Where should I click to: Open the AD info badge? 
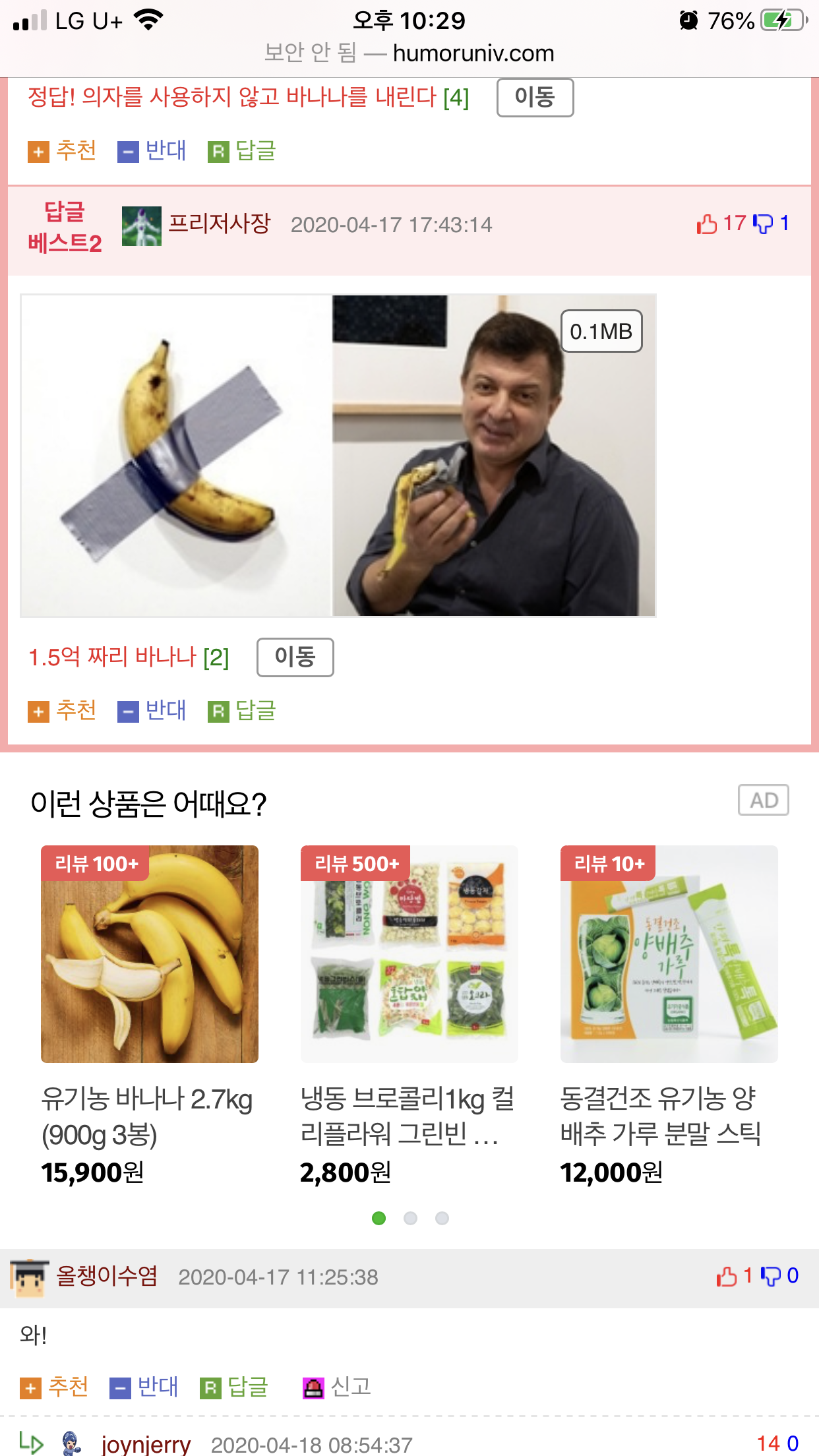tap(764, 800)
